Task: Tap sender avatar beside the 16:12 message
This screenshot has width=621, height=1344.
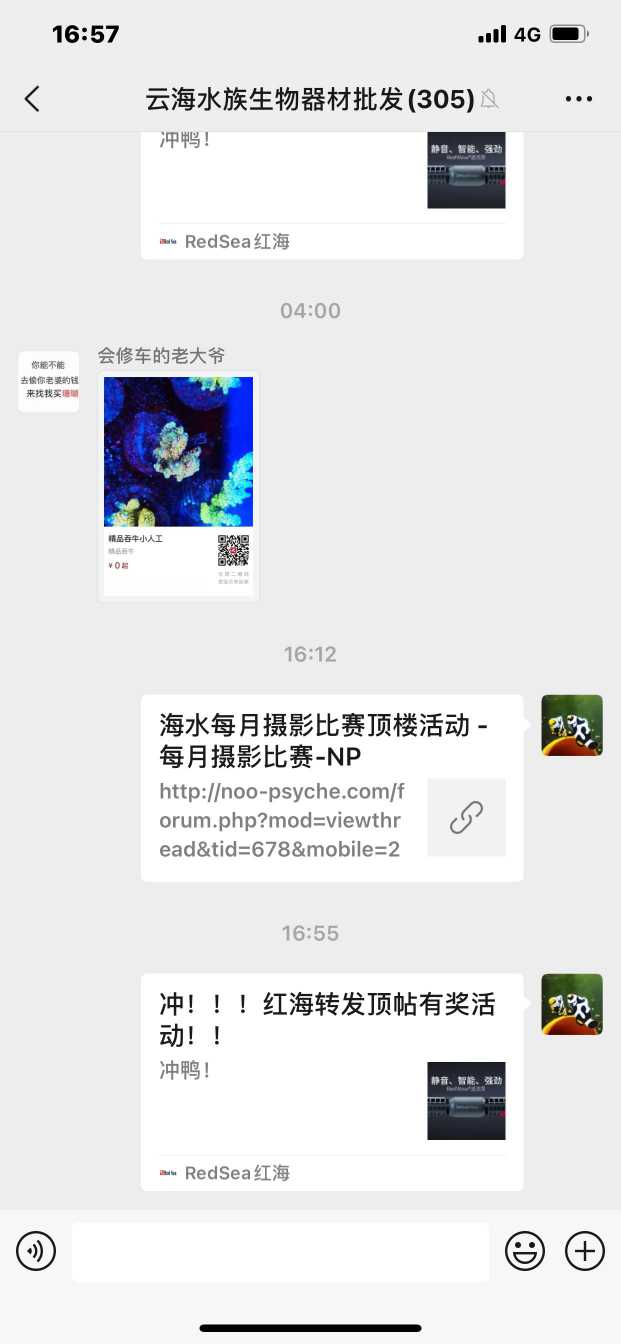Action: point(571,725)
